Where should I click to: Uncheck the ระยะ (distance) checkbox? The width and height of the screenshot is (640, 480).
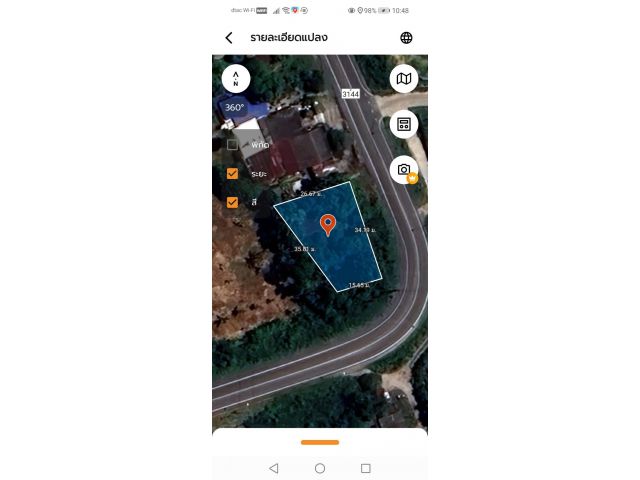tap(232, 173)
